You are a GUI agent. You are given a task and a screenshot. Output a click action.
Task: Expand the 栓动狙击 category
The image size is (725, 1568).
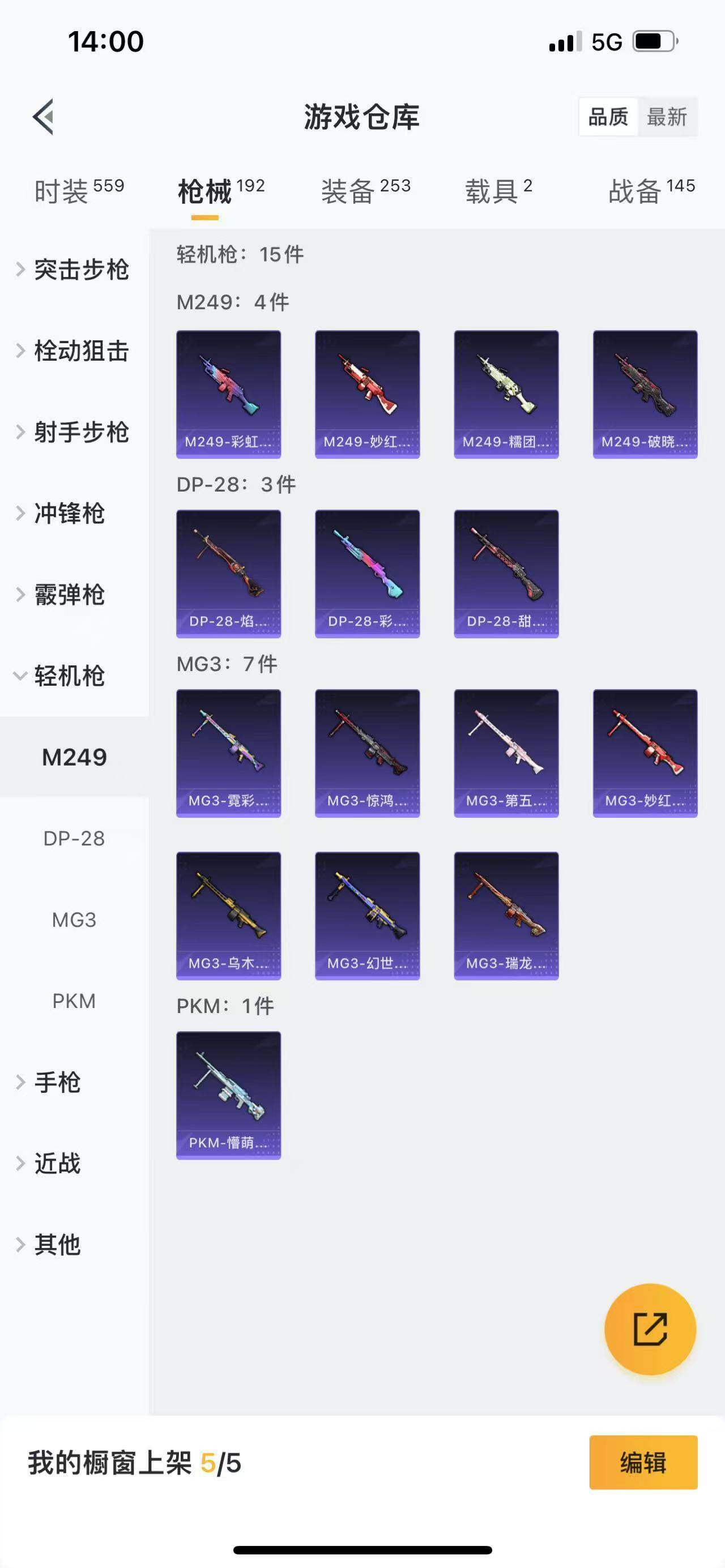coord(73,351)
